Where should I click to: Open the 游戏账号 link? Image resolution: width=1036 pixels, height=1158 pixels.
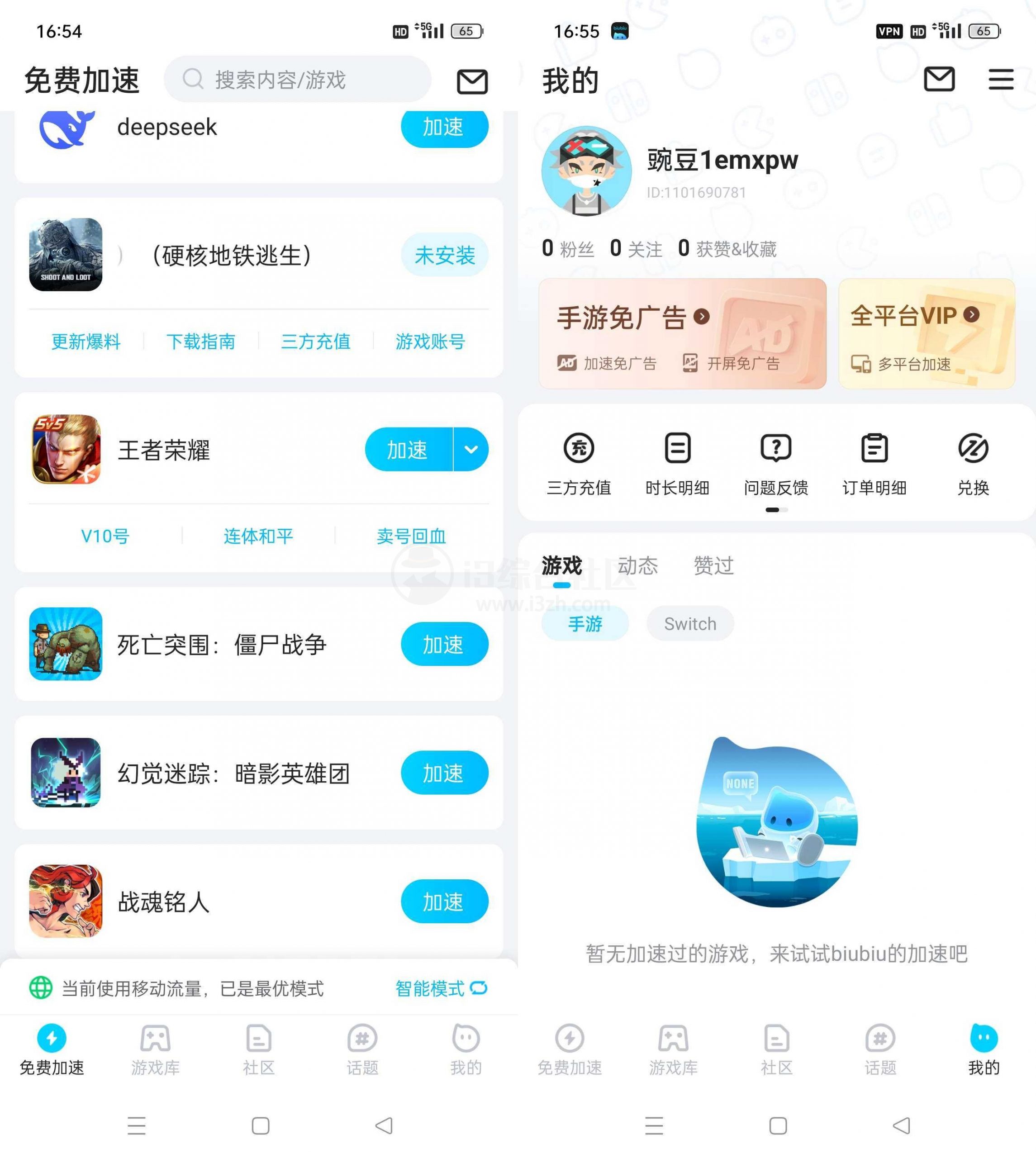point(430,342)
